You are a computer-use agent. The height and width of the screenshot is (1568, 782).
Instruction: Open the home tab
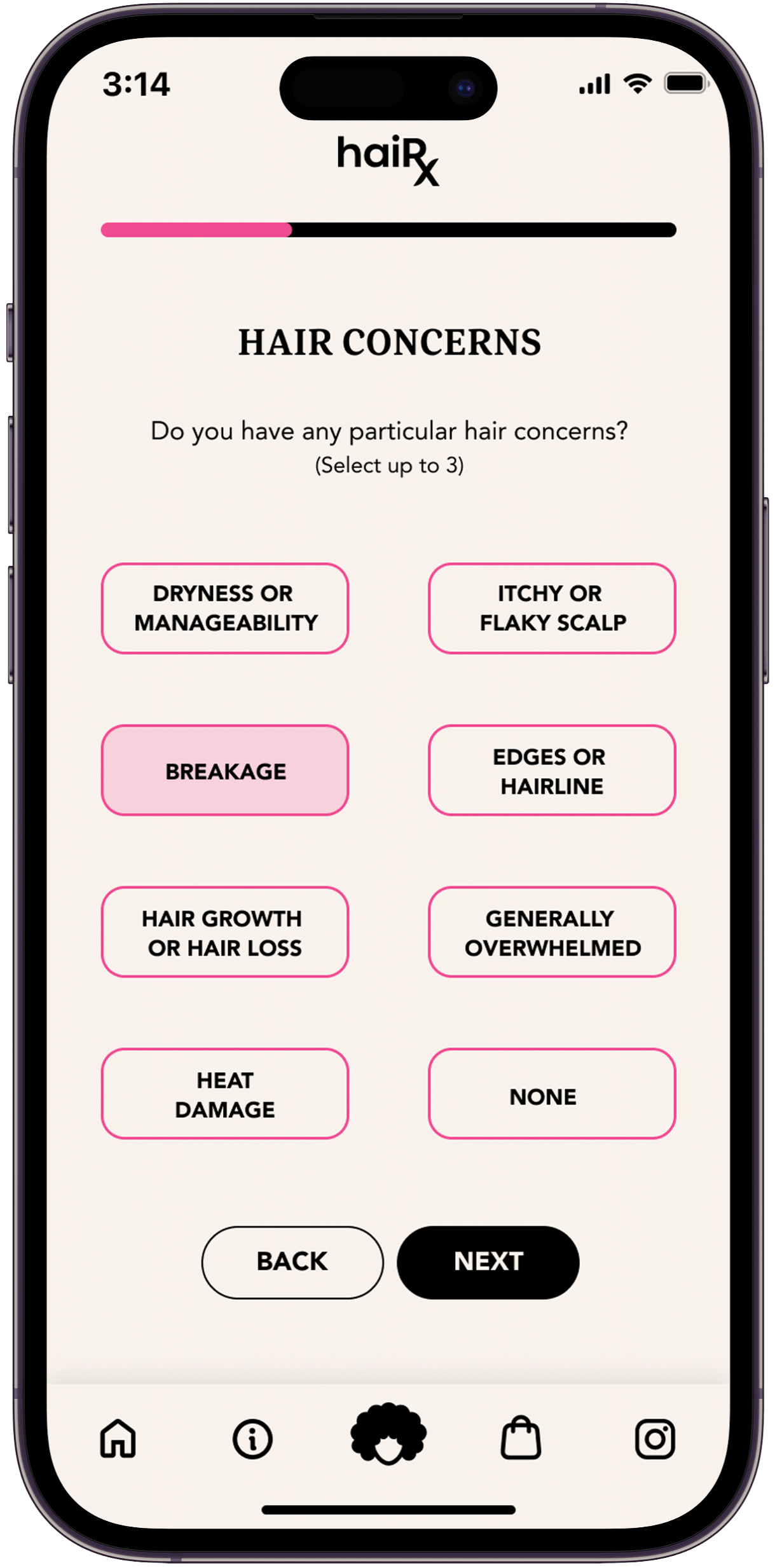coord(118,1438)
